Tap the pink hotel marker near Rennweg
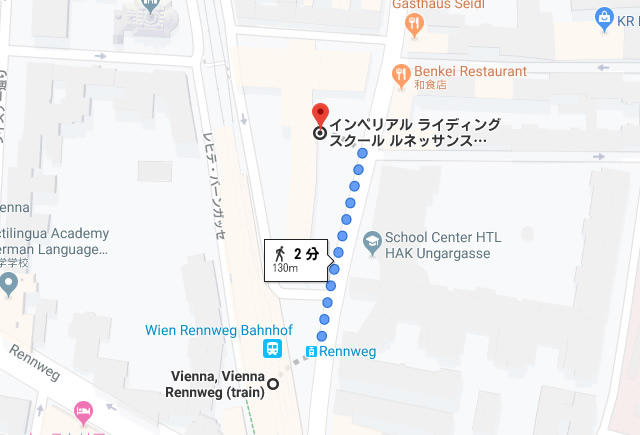Viewport: 640px width, 435px height. (x=84, y=410)
